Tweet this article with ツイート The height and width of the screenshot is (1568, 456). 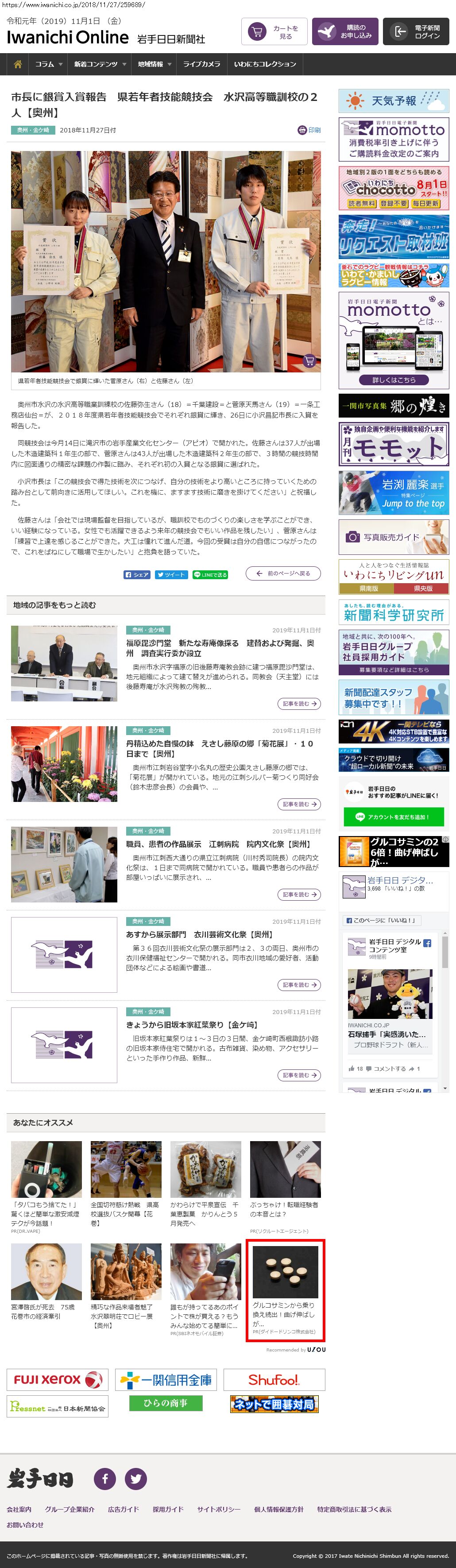coord(170,574)
